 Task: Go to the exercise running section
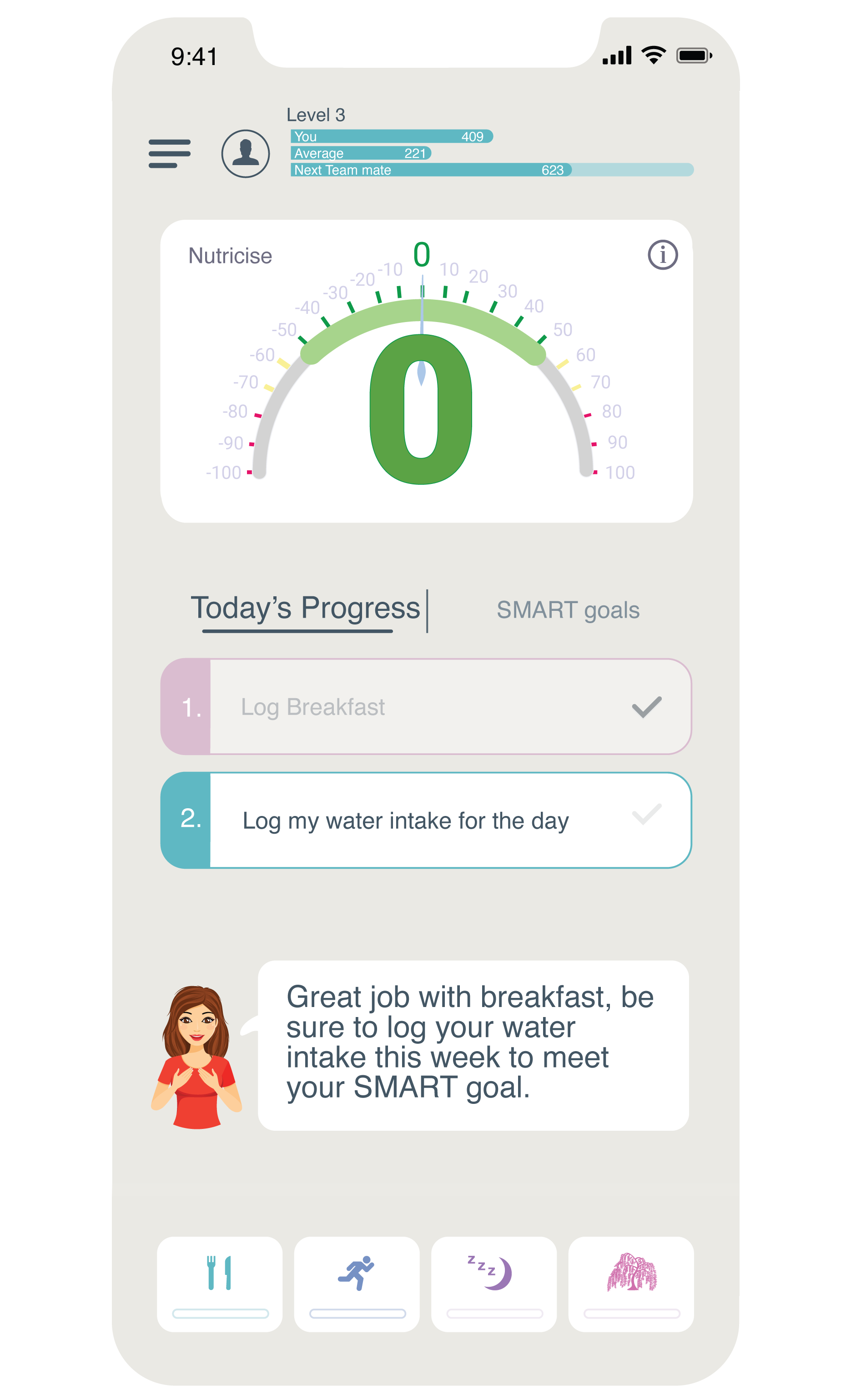357,1284
